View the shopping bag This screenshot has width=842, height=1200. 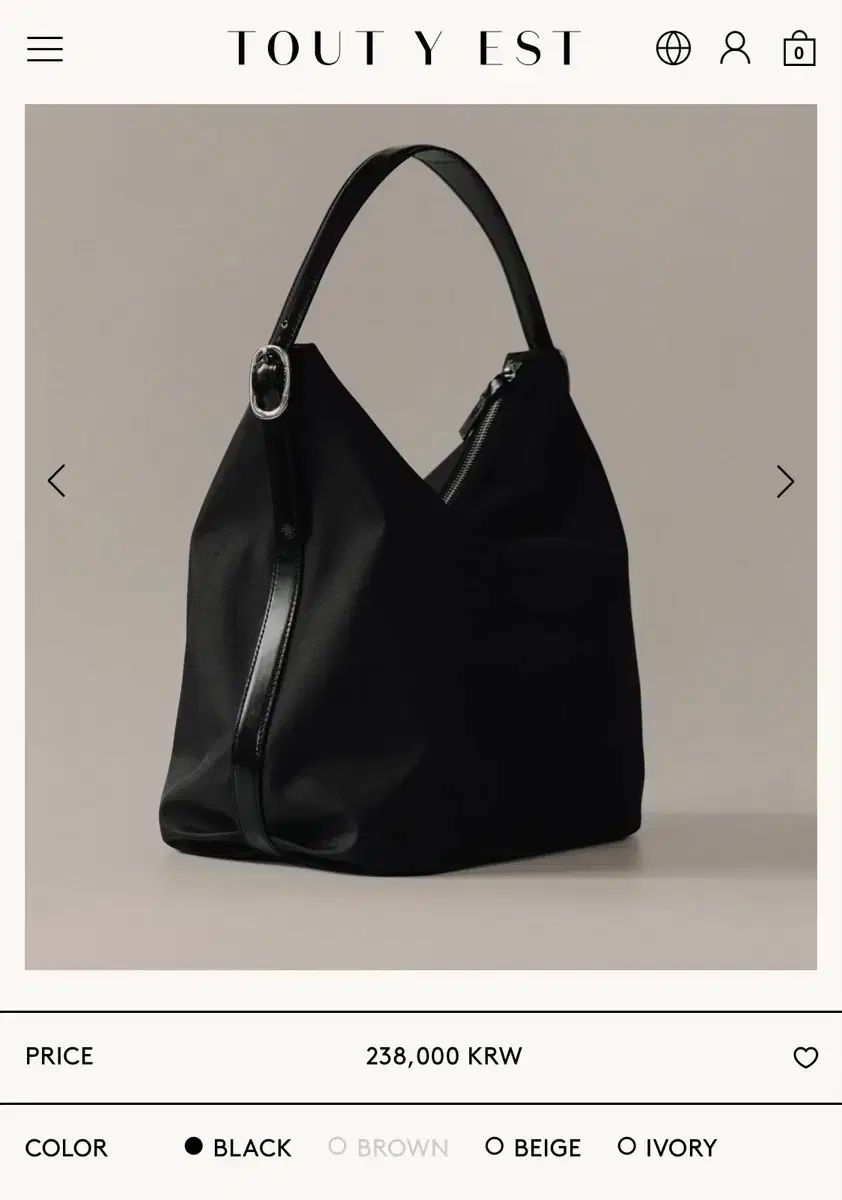tap(798, 49)
